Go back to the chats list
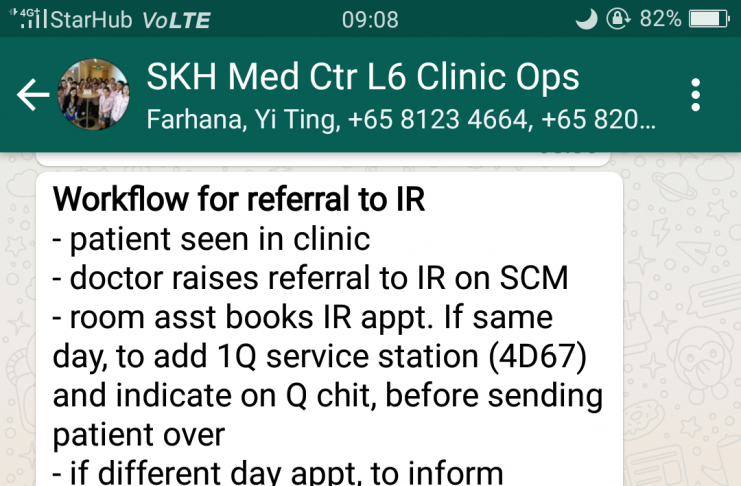The height and width of the screenshot is (486, 741). [31, 95]
